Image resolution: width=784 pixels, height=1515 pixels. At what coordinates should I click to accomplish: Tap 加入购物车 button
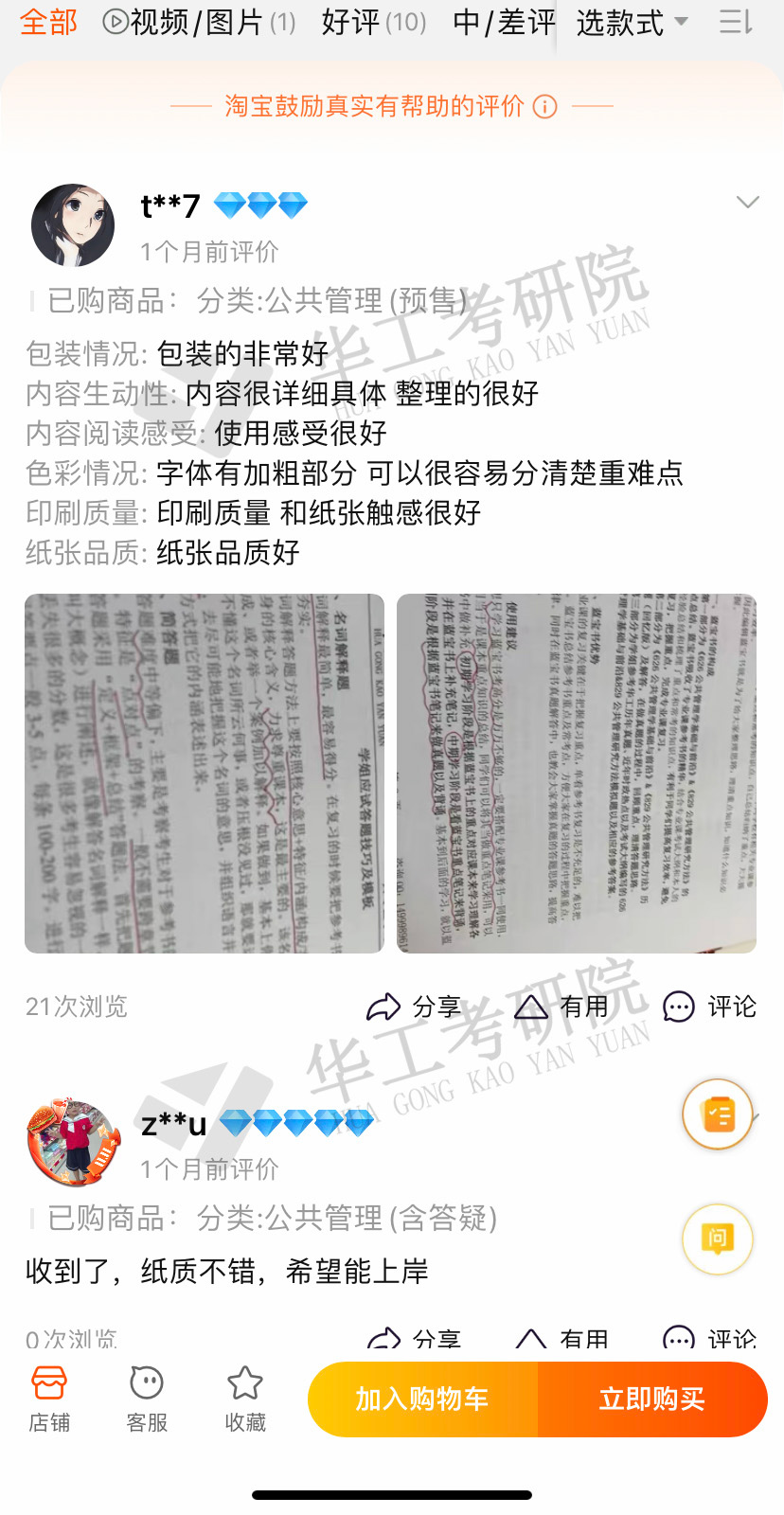tap(422, 1399)
